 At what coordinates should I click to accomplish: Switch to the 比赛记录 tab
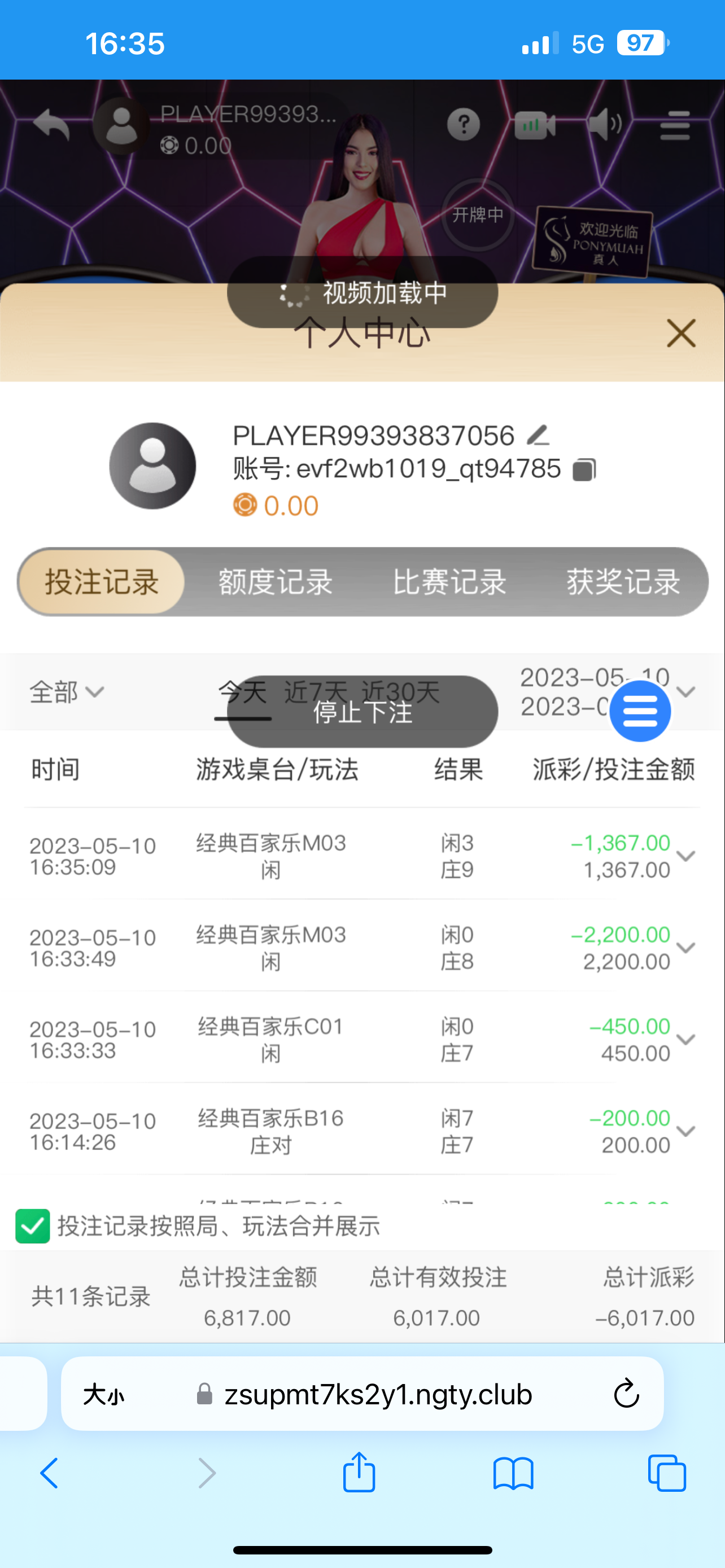(449, 581)
